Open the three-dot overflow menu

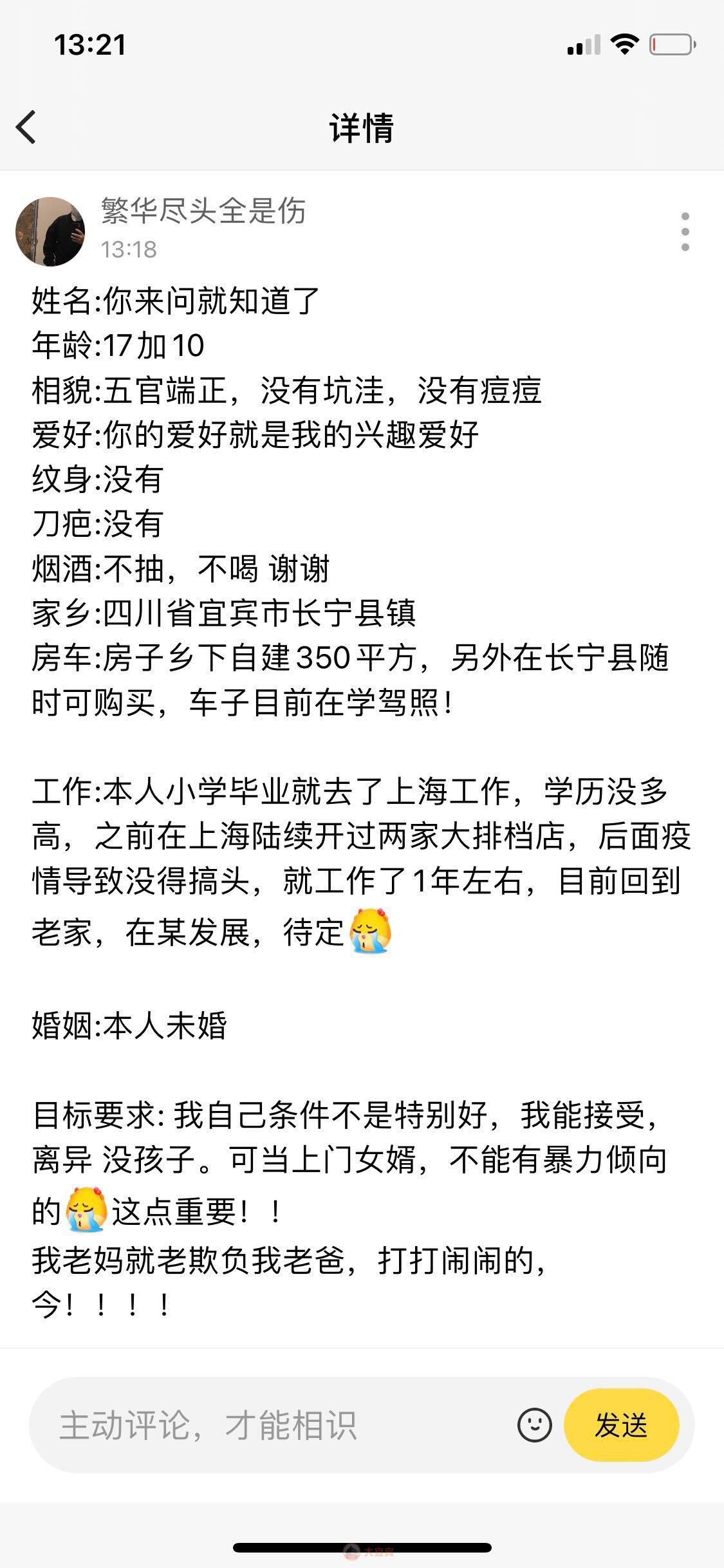point(685,232)
